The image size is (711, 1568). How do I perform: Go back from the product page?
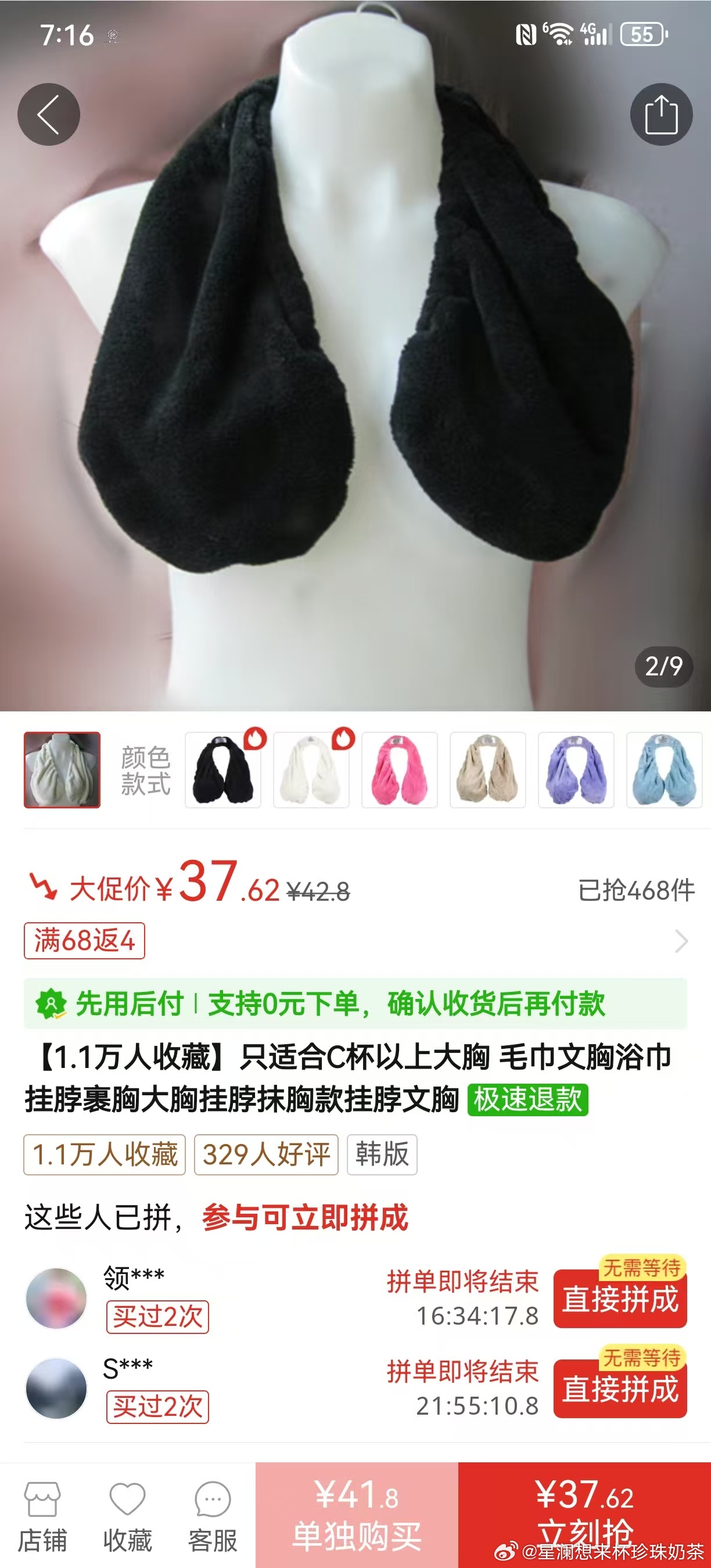click(49, 114)
